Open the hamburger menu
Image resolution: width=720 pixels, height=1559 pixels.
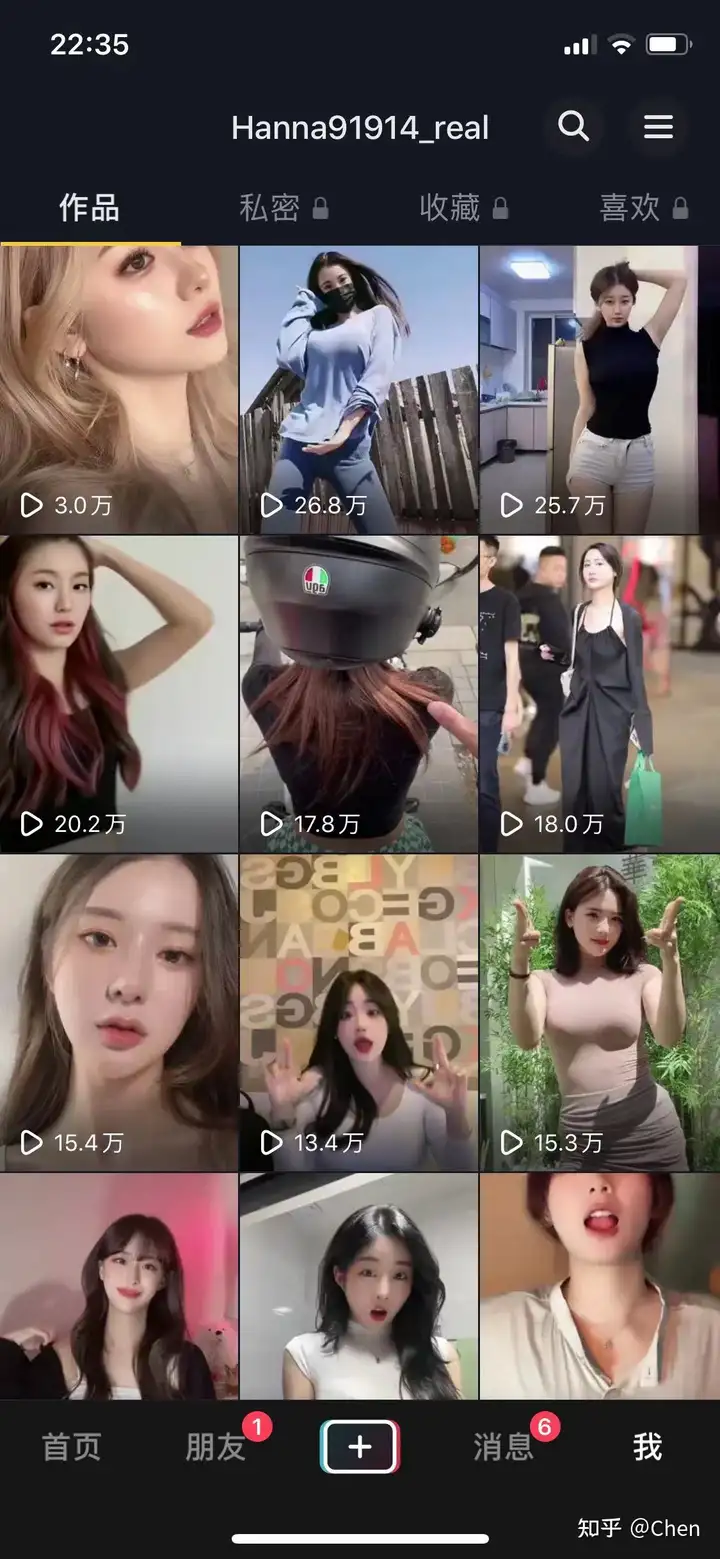(x=658, y=127)
